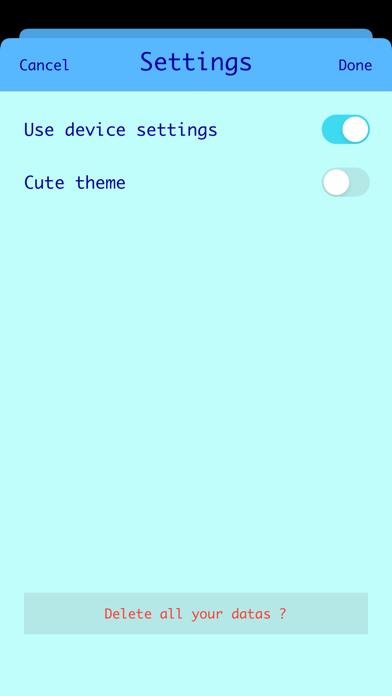Tap Delete all your datas button

(x=196, y=613)
